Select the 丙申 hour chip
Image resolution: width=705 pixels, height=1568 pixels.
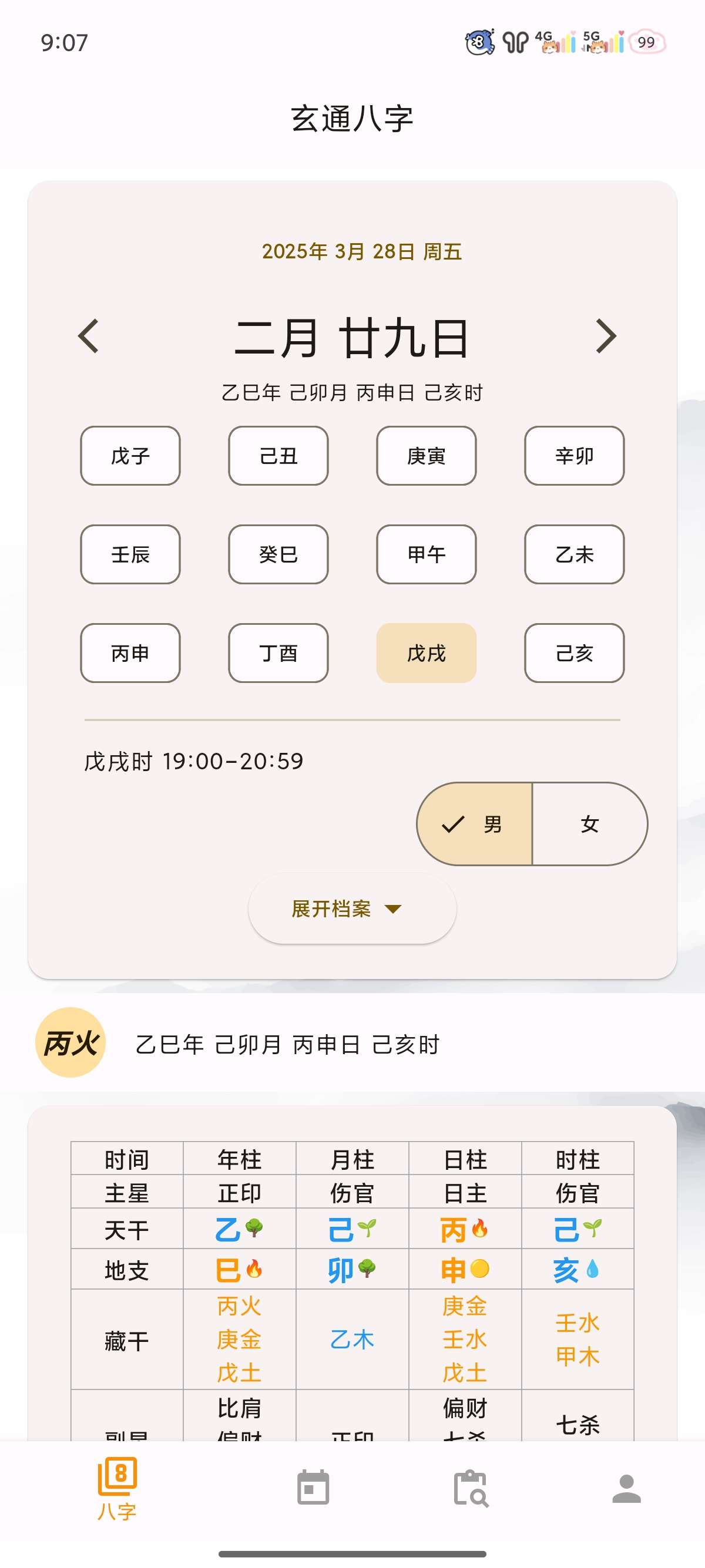point(130,653)
